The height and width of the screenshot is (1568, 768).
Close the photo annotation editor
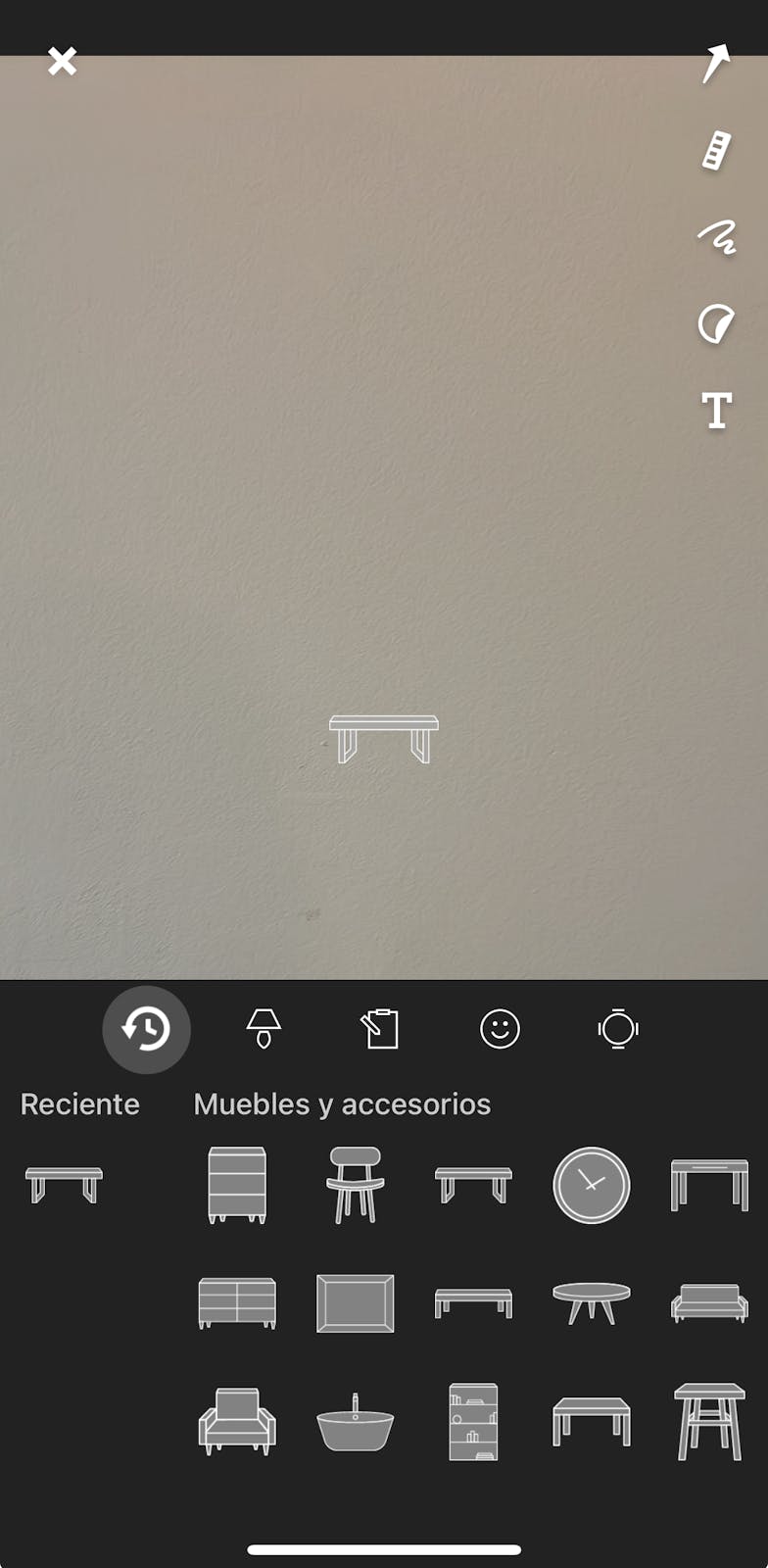62,62
